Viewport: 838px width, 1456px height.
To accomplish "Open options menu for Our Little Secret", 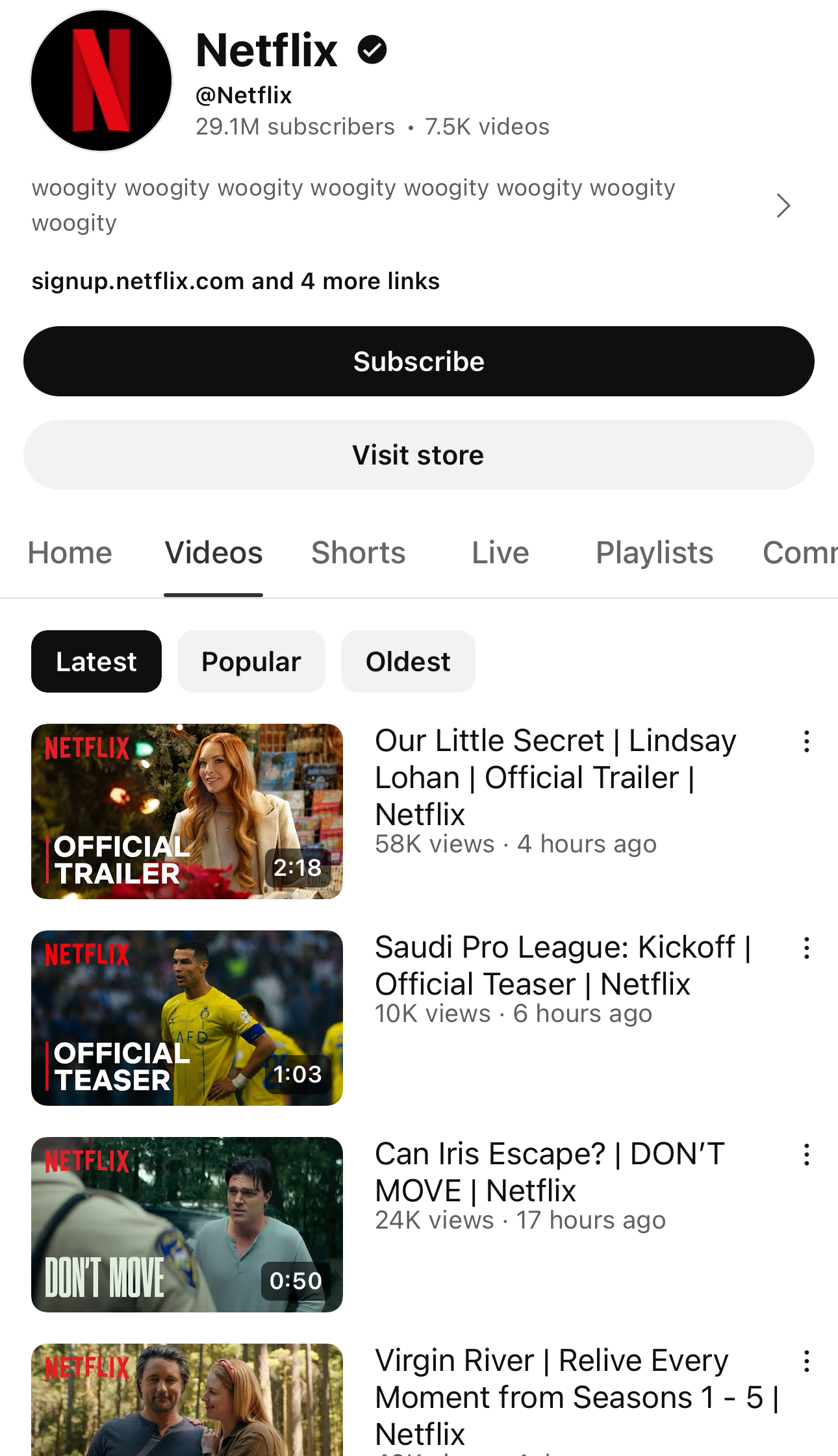I will click(x=806, y=741).
